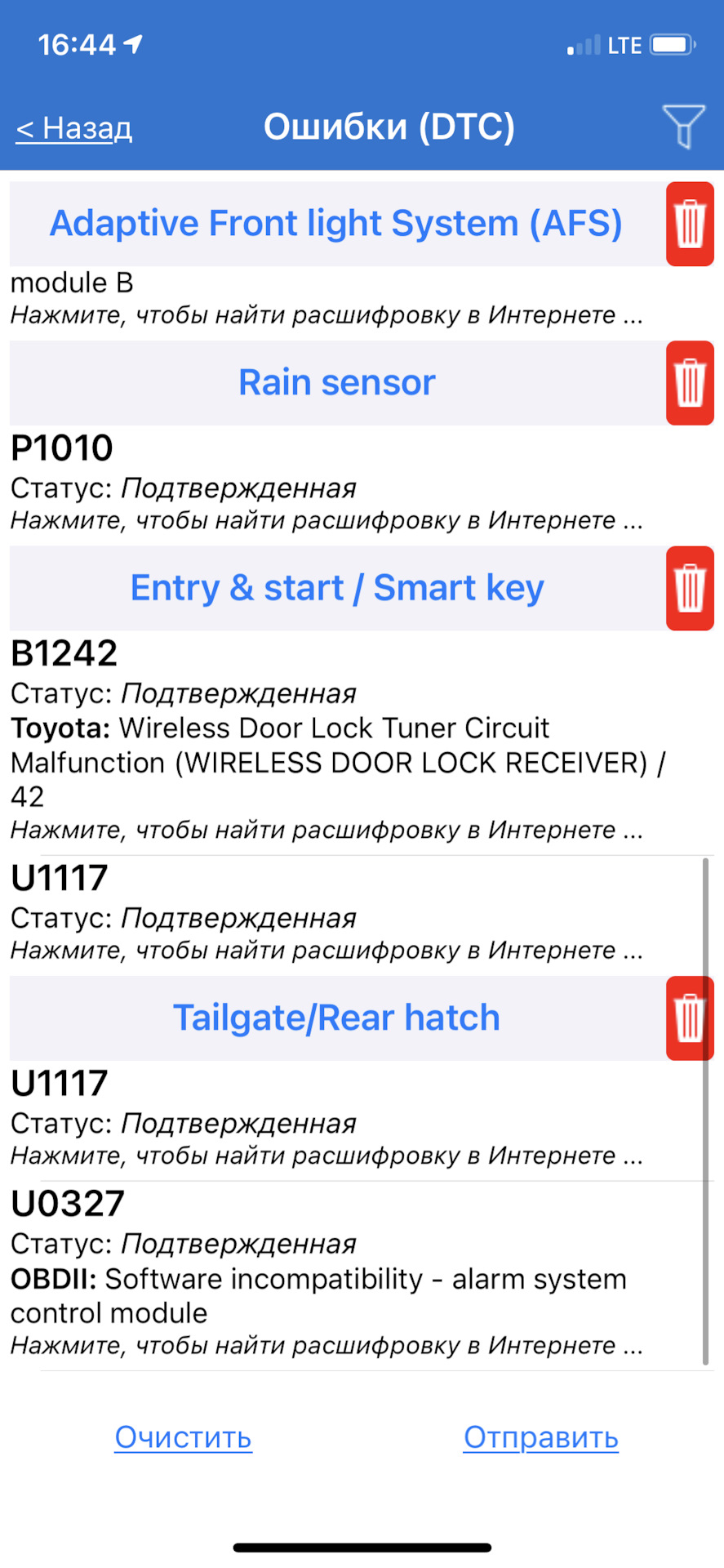The image size is (724, 1568).
Task: Delete Tailgate/Rear hatch errors with trash icon
Action: point(690,1018)
